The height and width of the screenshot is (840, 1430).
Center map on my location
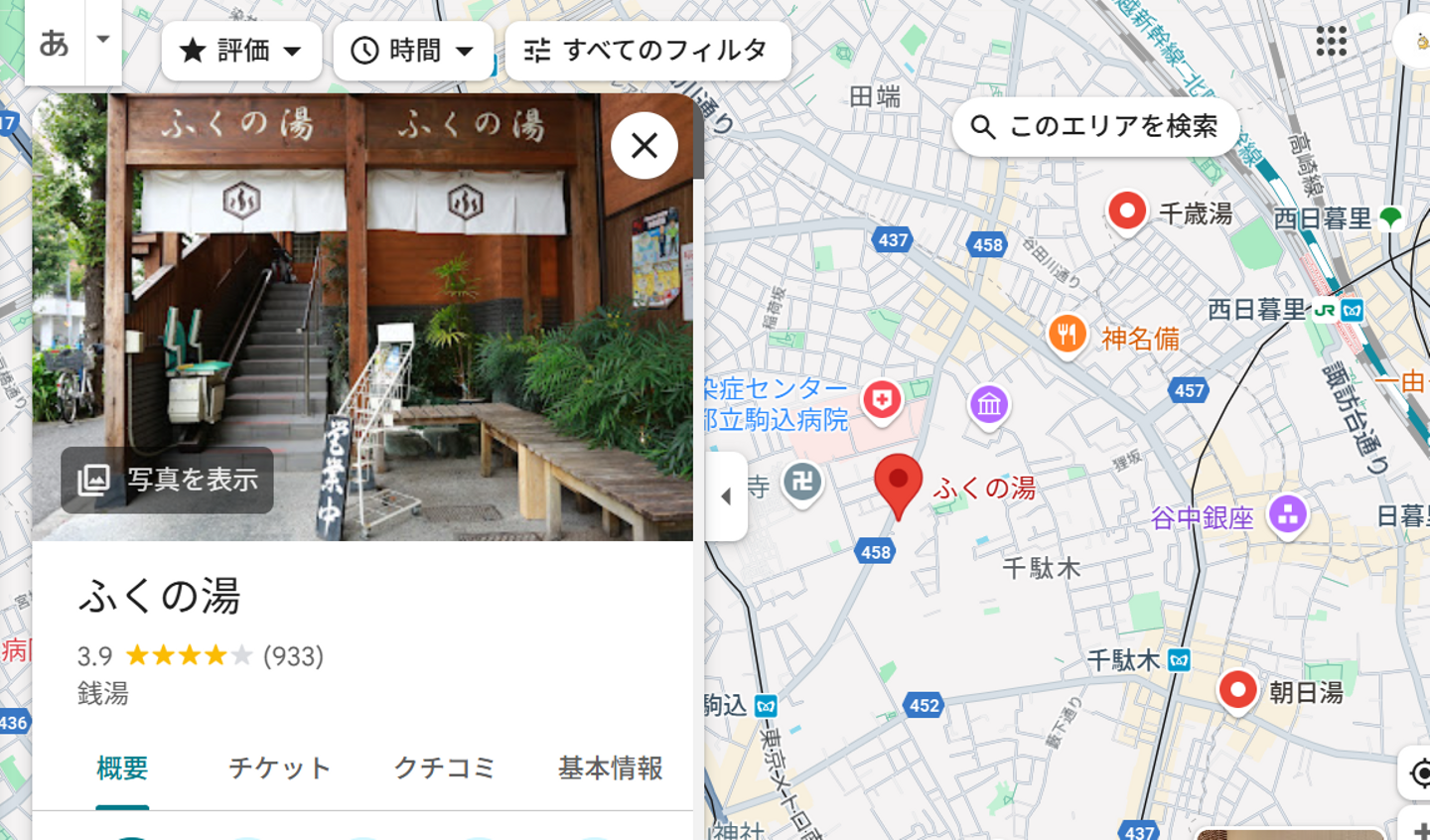(1420, 772)
